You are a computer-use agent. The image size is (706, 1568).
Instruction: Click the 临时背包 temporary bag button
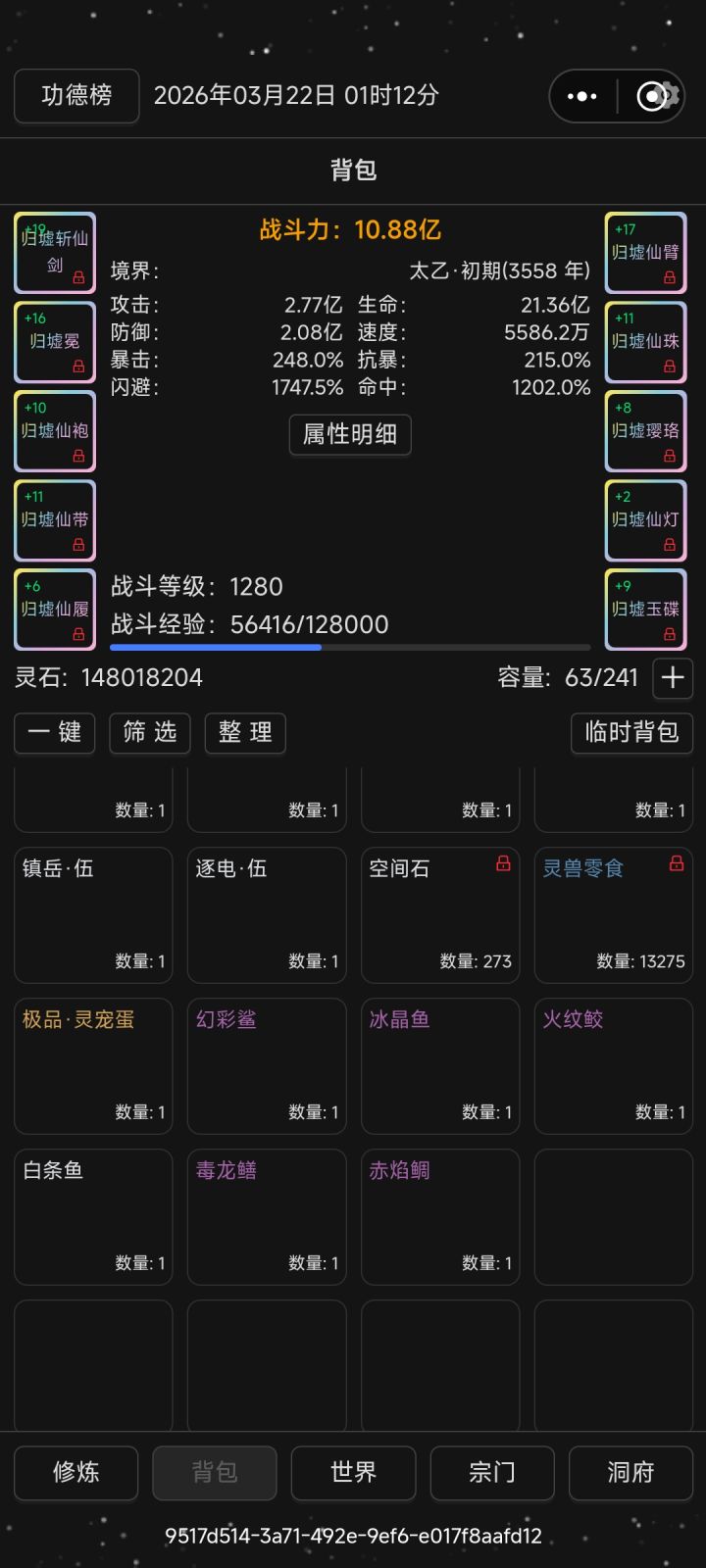point(631,733)
